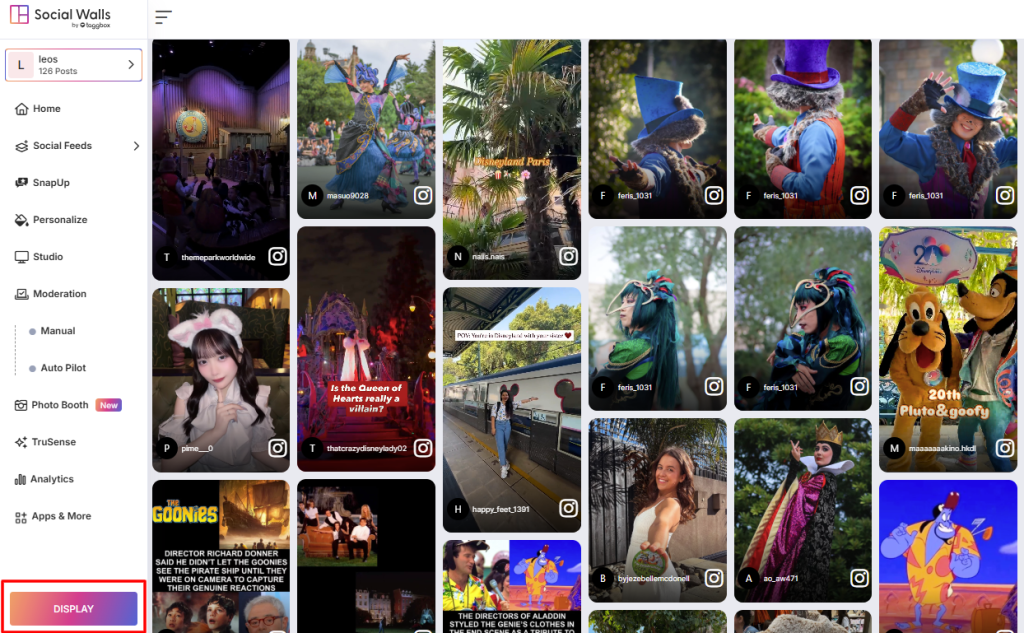The image size is (1024, 633).
Task: Open TruSense in the sidebar
Action: pos(53,442)
